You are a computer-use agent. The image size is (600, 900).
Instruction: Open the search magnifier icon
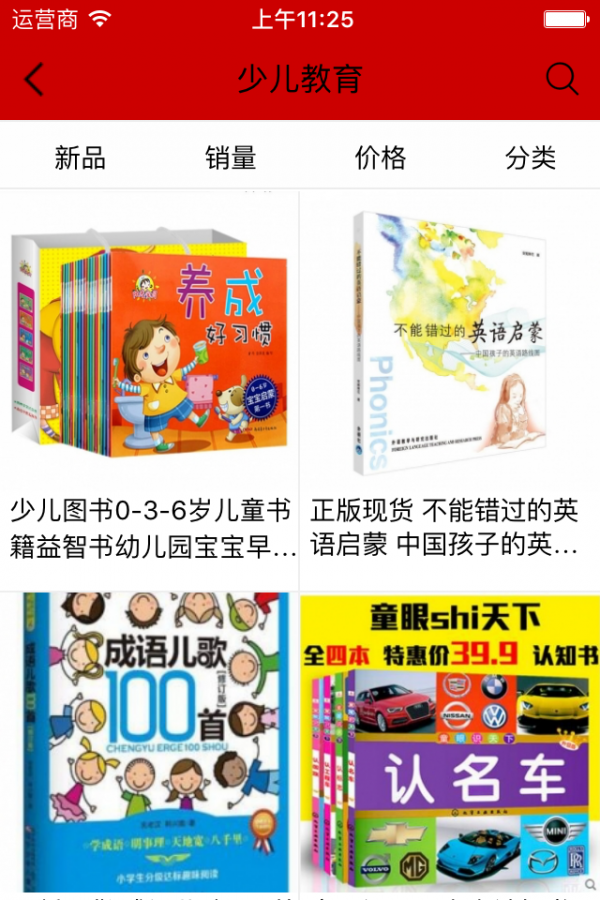562,79
